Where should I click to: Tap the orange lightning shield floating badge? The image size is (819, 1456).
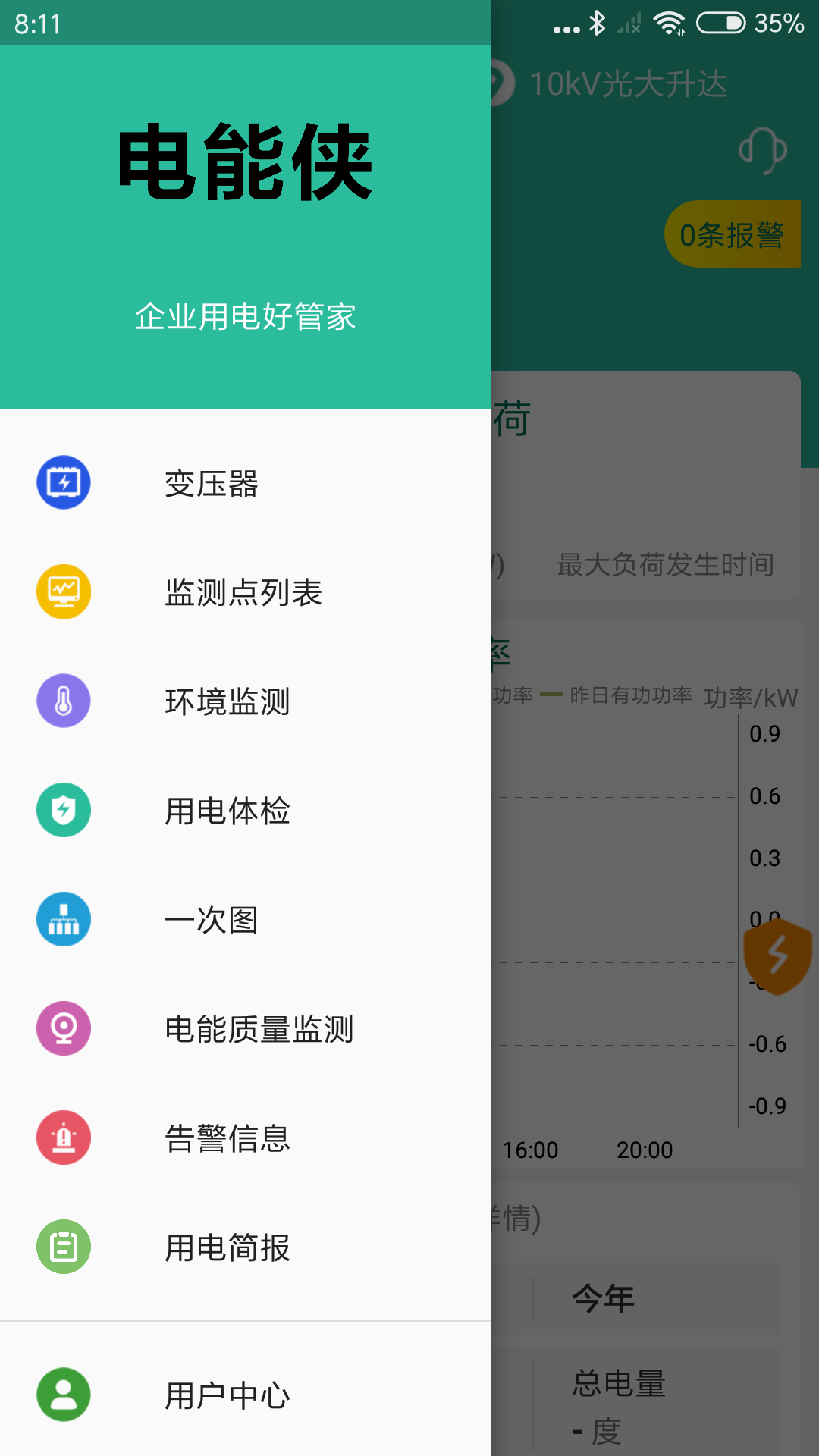pos(777,959)
